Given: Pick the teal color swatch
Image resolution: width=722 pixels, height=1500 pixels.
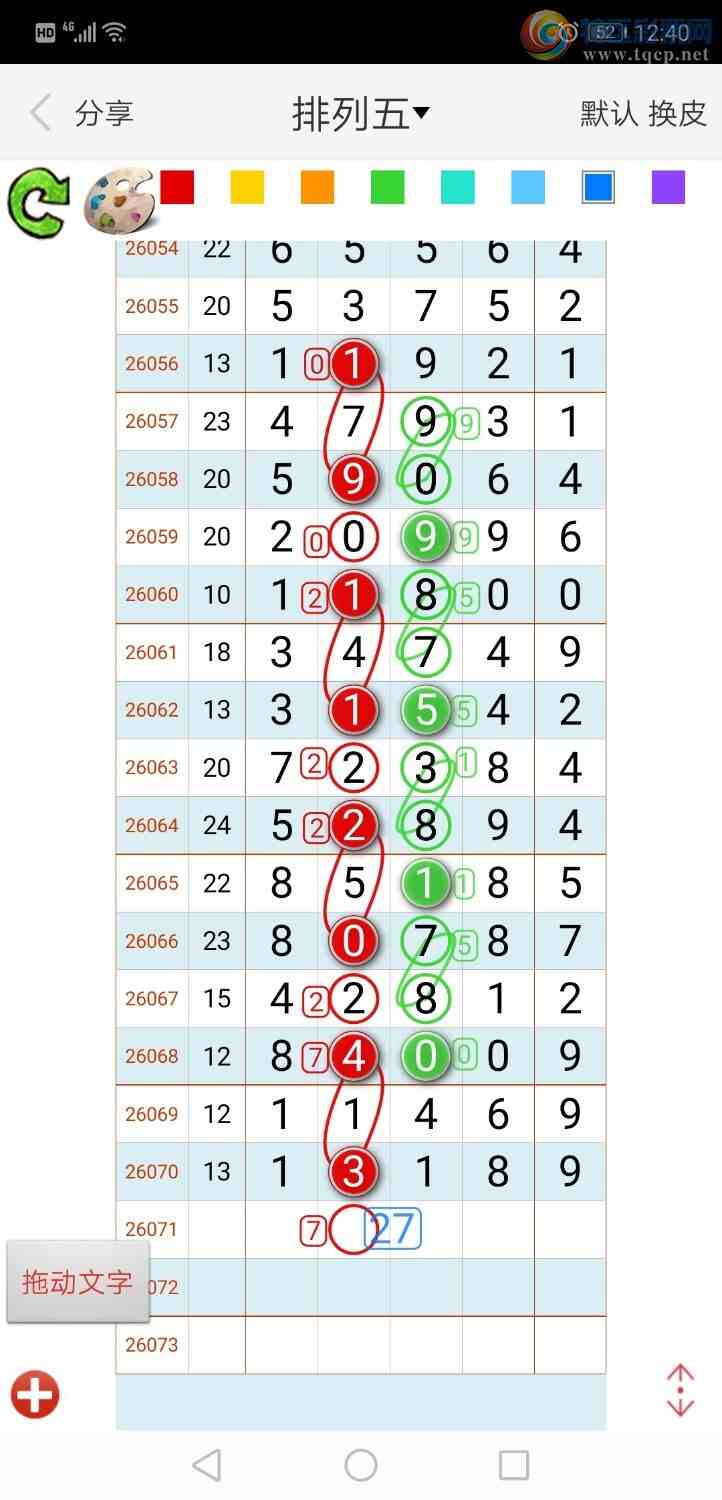Looking at the screenshot, I should [x=457, y=187].
